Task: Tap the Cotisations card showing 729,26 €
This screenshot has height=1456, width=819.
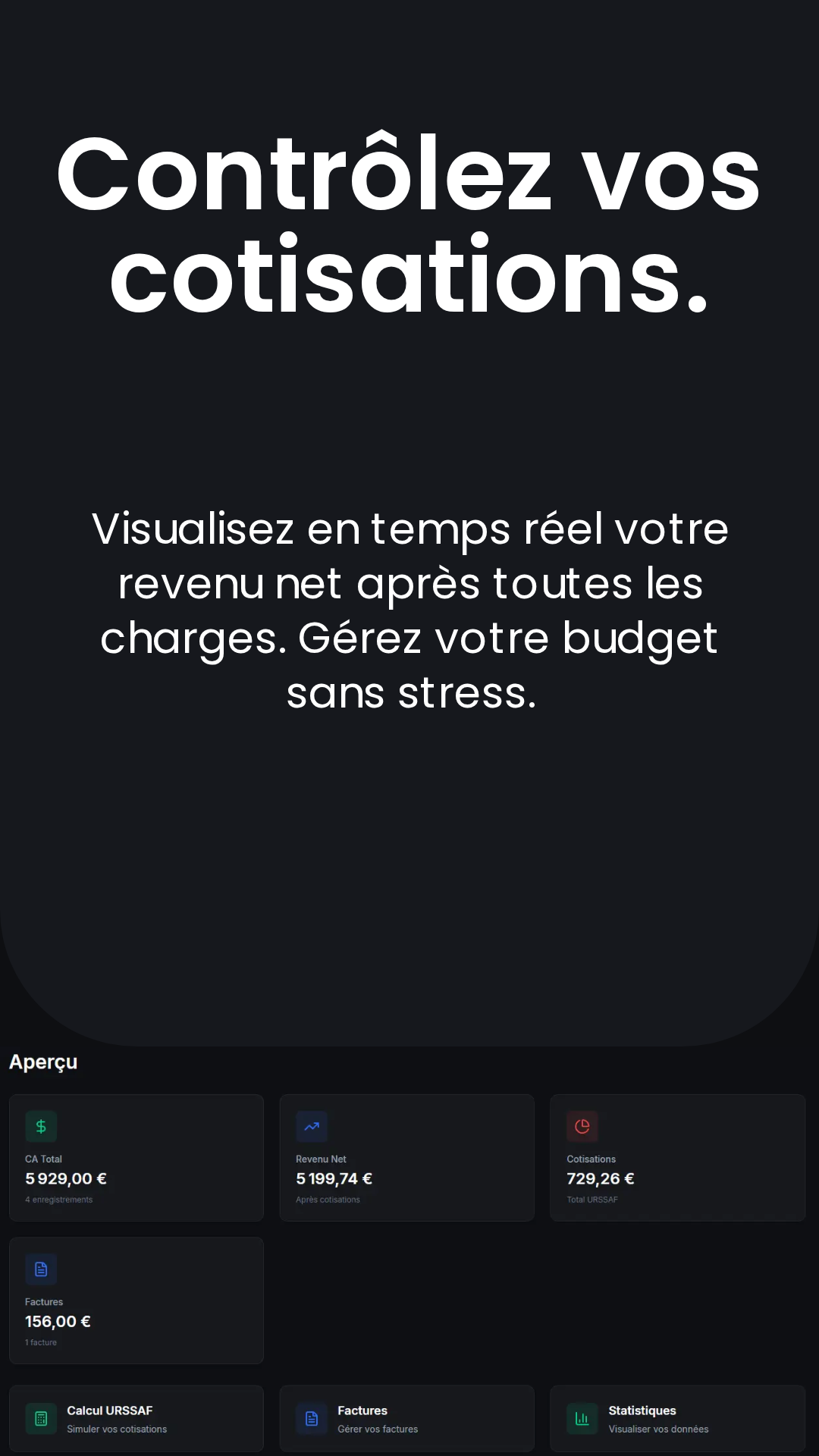Action: click(677, 1158)
